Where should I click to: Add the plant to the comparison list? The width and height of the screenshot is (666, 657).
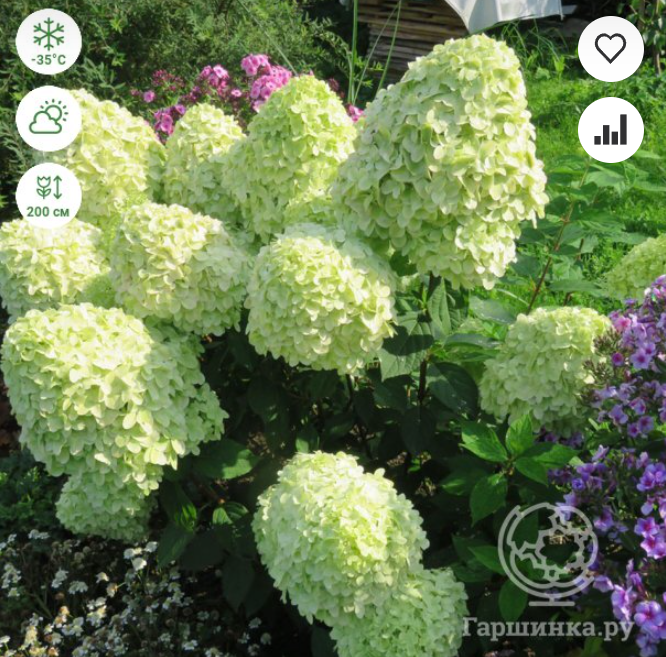tap(610, 130)
